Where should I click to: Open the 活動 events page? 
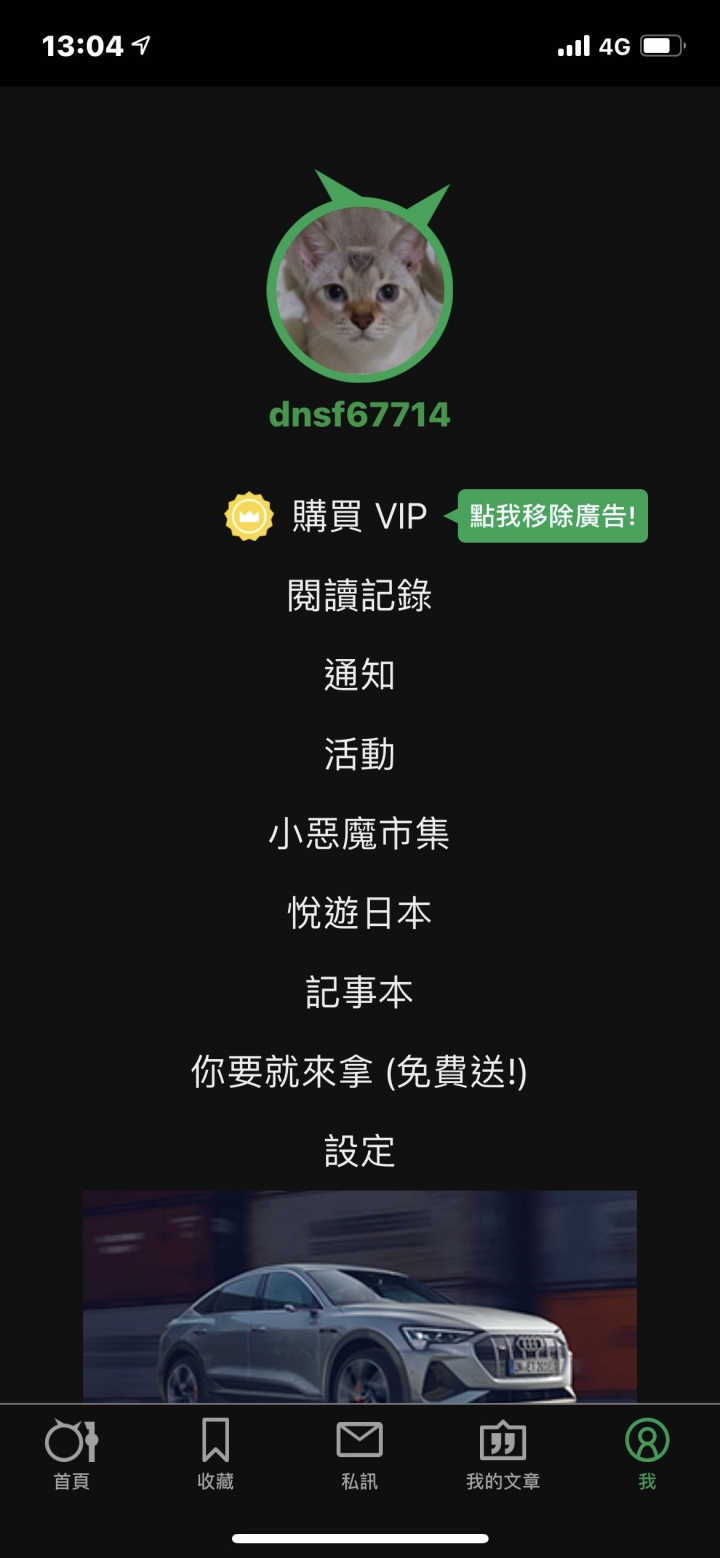(359, 754)
